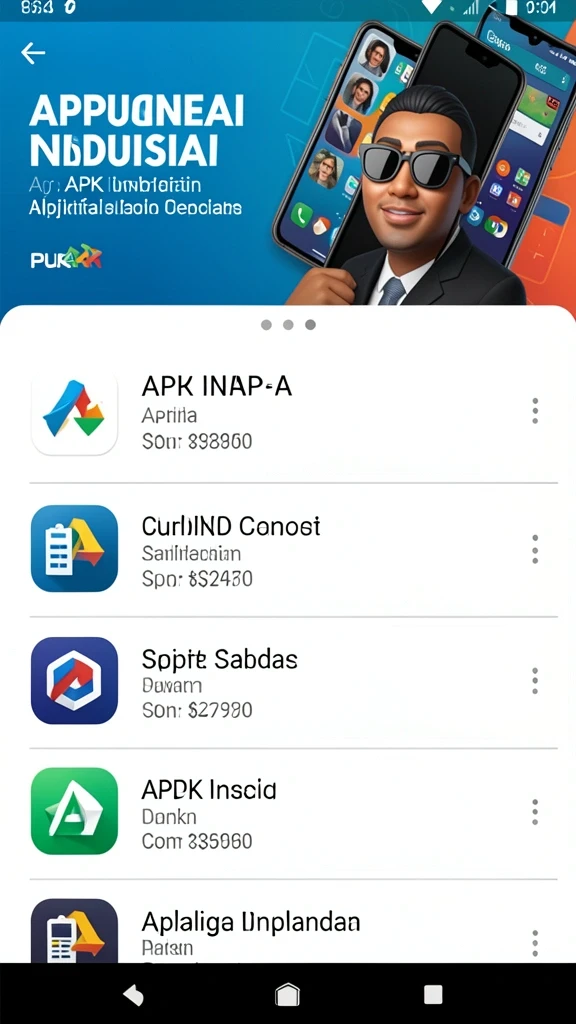Open overflow menu for CurbIND Conost
The image size is (576, 1024).
click(x=535, y=549)
